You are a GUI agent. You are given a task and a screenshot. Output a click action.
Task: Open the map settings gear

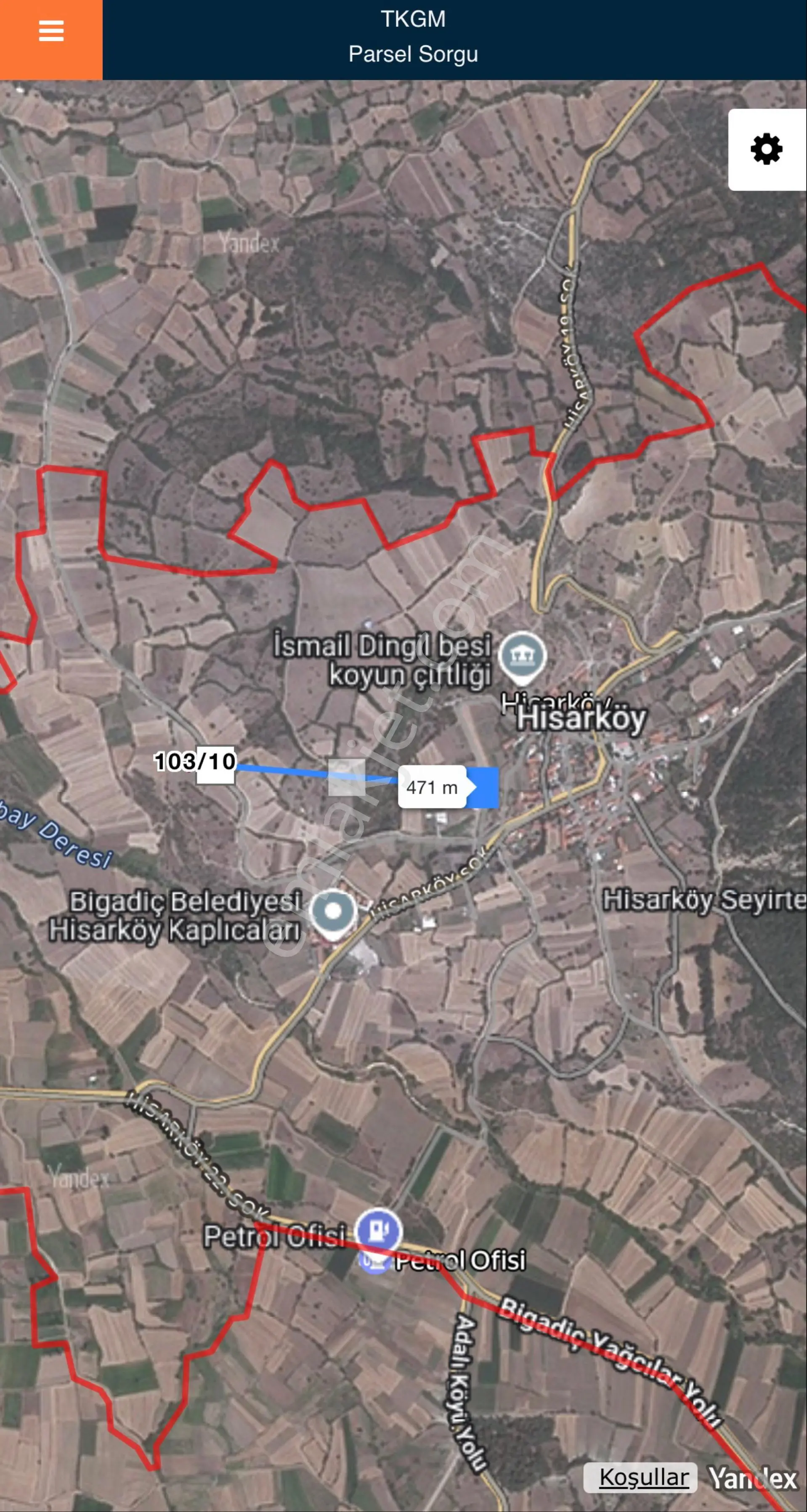click(767, 150)
